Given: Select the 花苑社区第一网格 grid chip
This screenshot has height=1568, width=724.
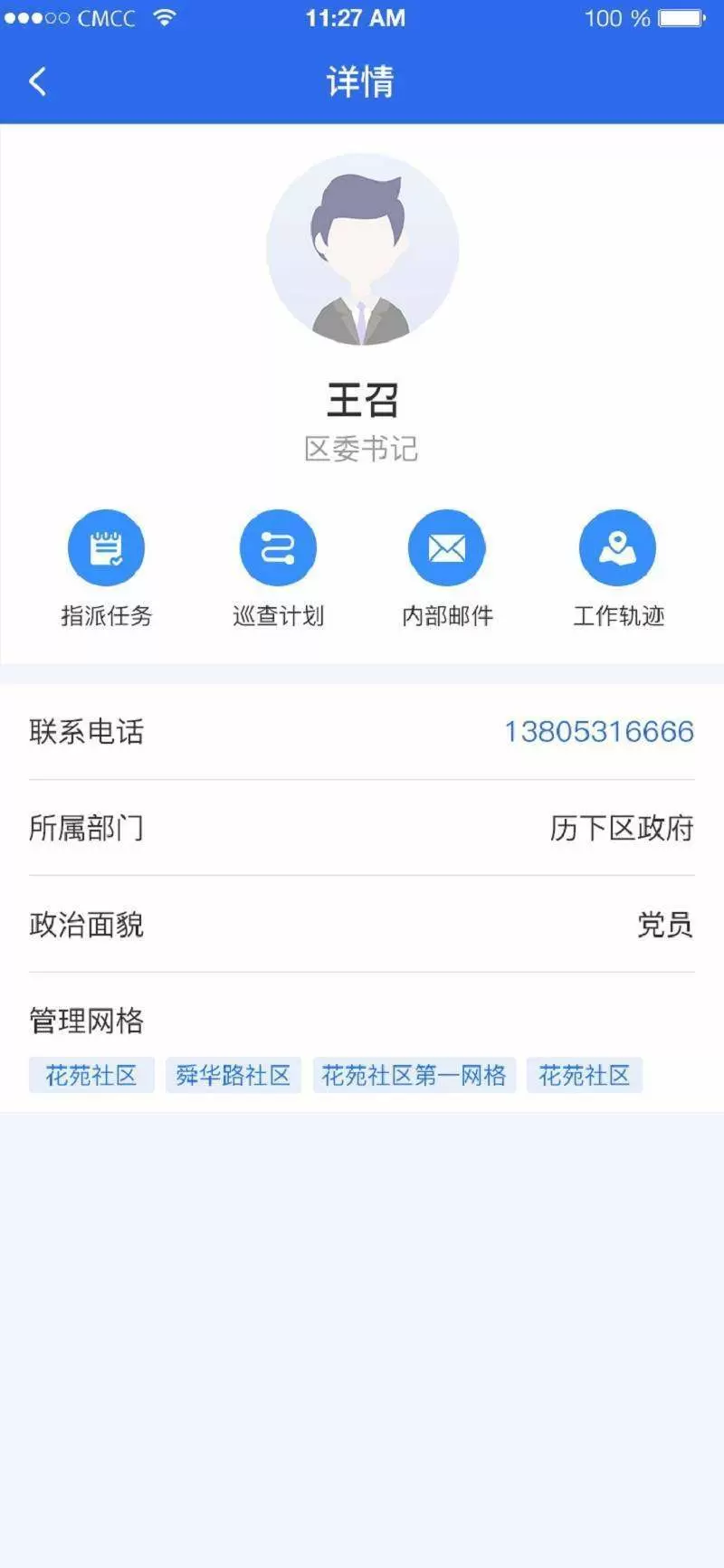Looking at the screenshot, I should coord(414,1075).
